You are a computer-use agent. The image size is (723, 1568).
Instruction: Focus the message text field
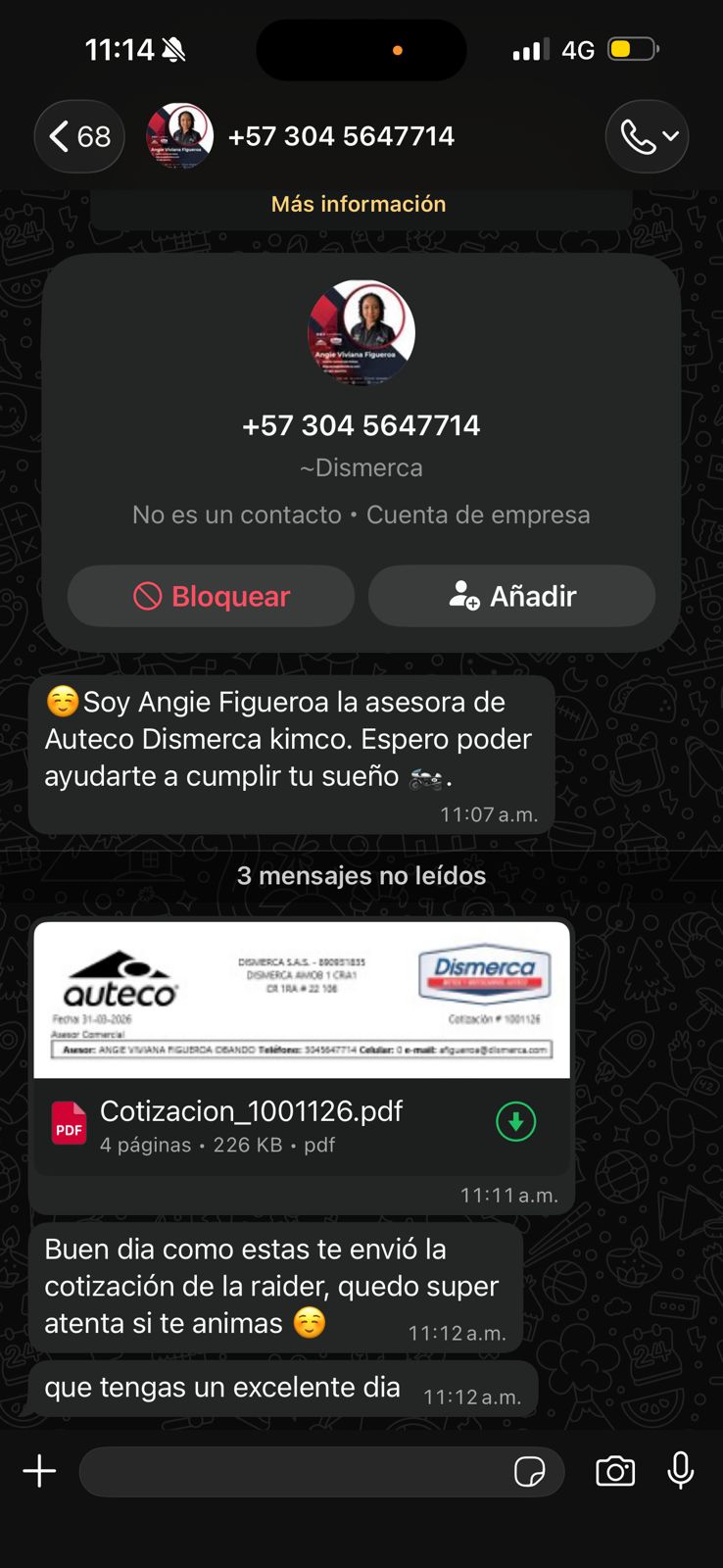(294, 1471)
